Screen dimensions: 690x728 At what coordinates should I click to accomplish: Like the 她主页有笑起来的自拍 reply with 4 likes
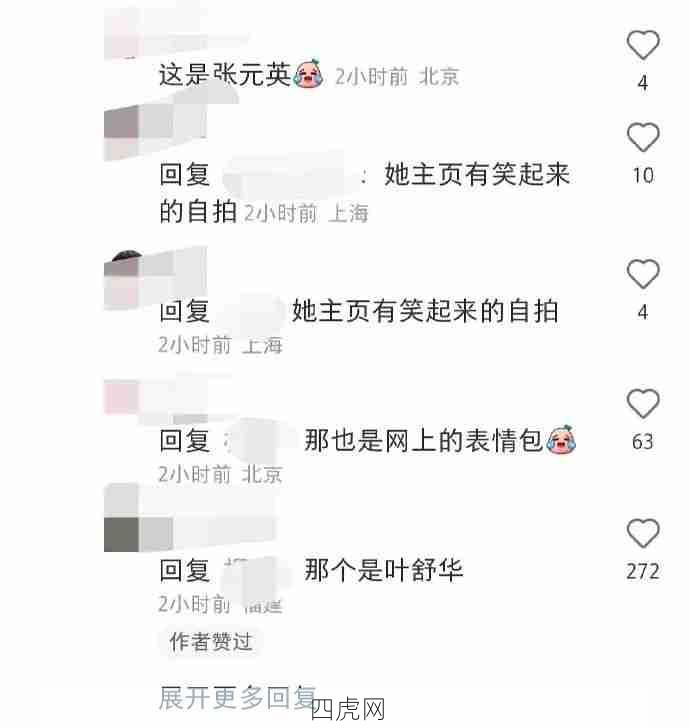(643, 275)
